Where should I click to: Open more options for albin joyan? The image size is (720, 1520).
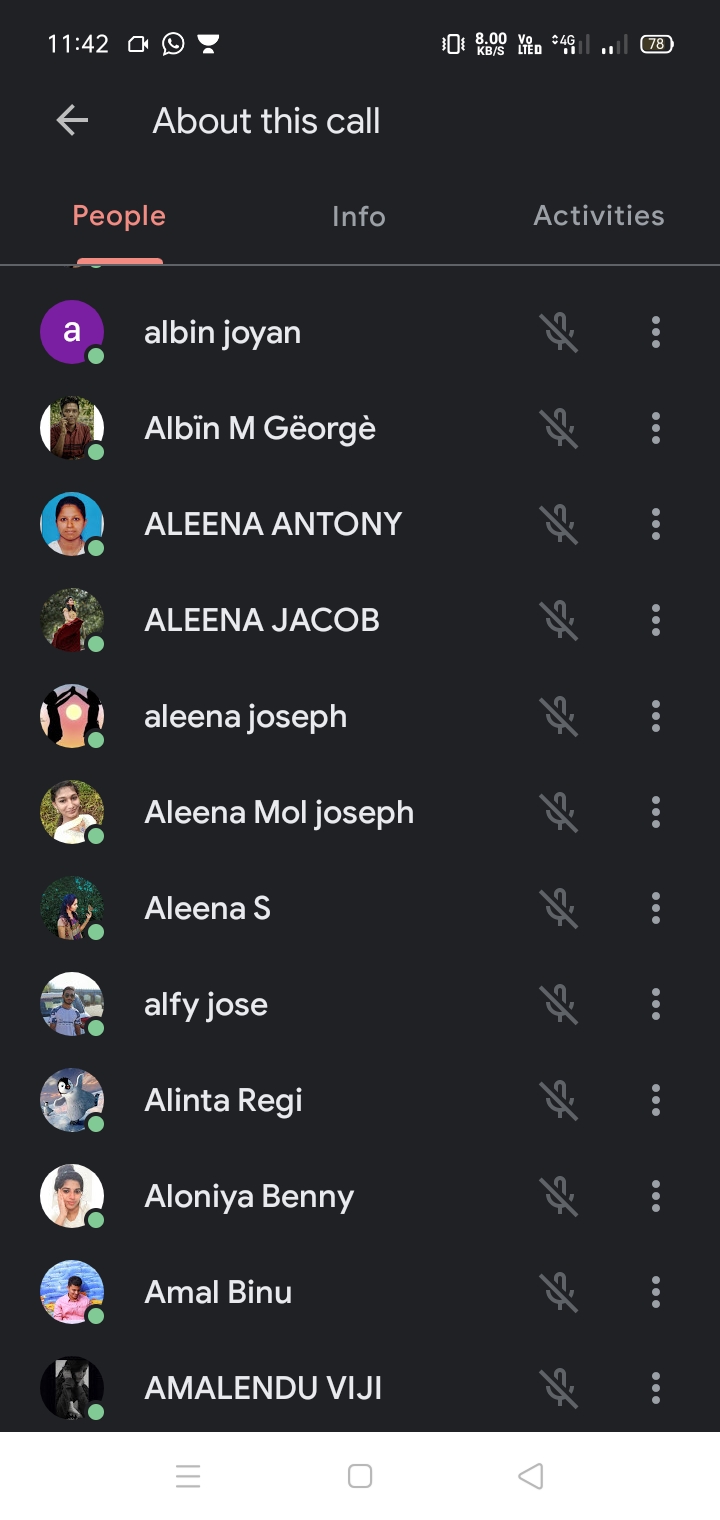(x=656, y=332)
